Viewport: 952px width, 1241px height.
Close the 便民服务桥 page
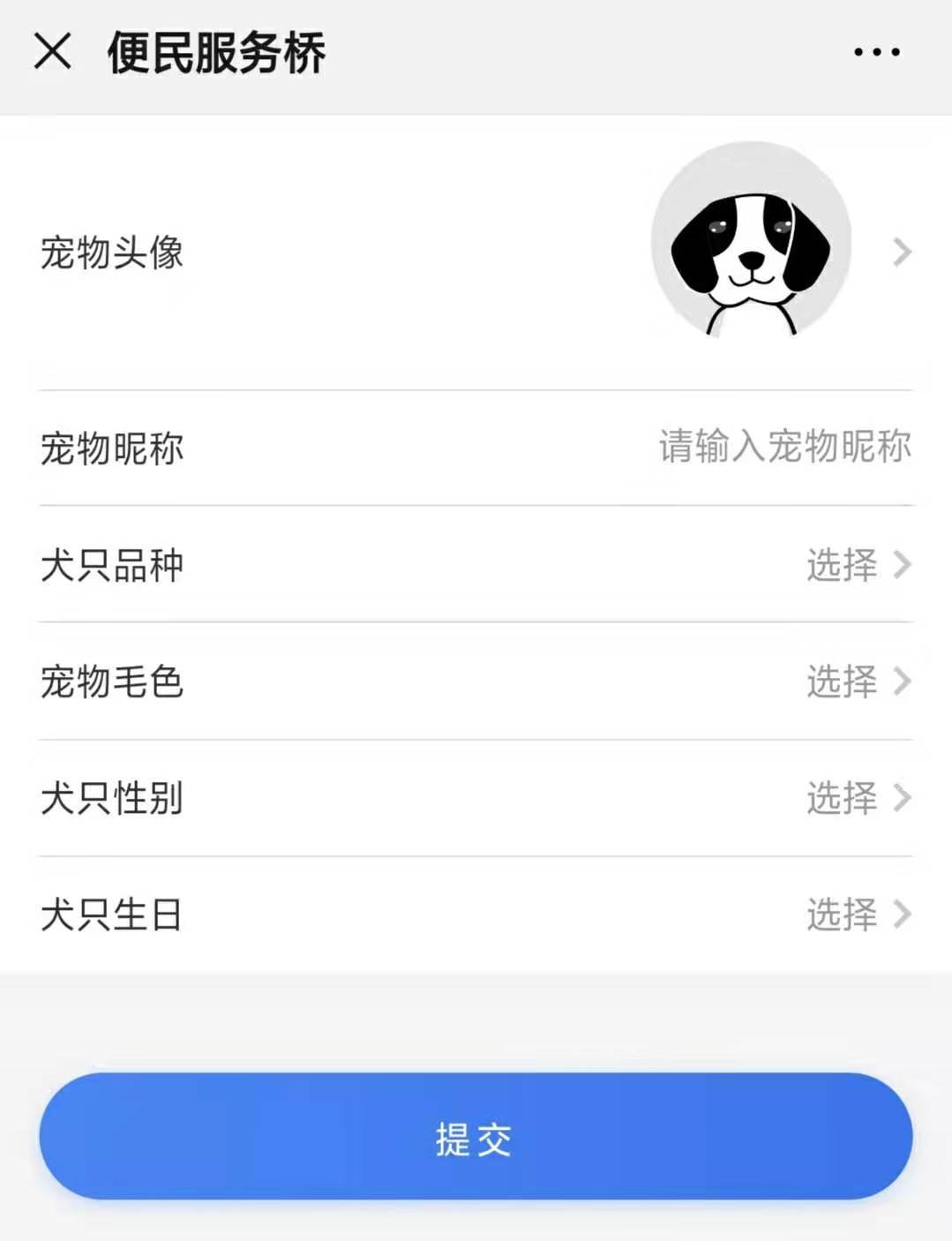pos(52,51)
